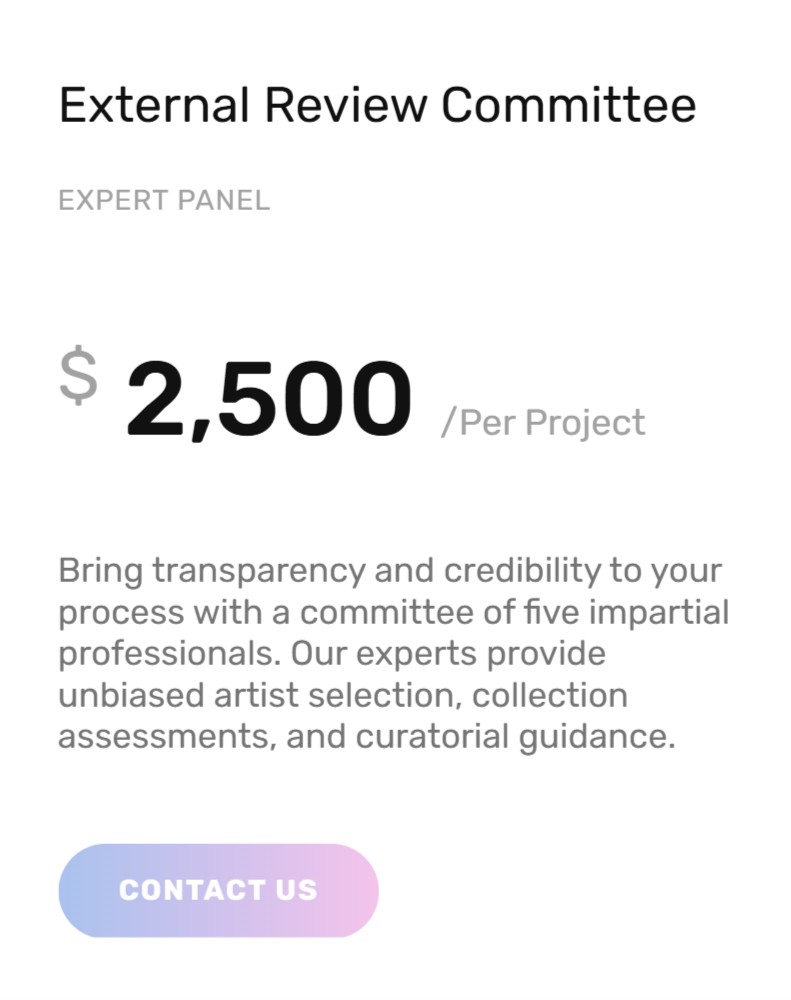This screenshot has width=791, height=1000.
Task: Click the 2,500 price figure
Action: pos(270,397)
